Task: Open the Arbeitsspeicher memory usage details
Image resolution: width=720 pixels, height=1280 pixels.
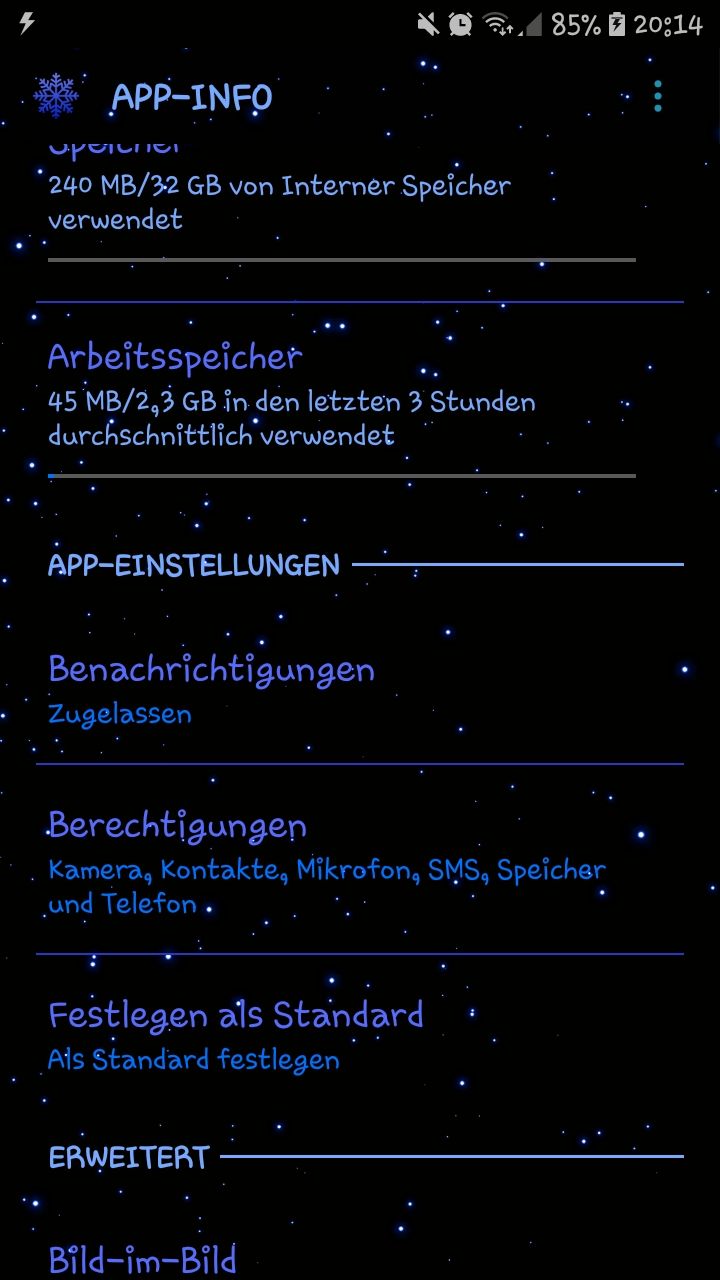Action: pos(340,395)
